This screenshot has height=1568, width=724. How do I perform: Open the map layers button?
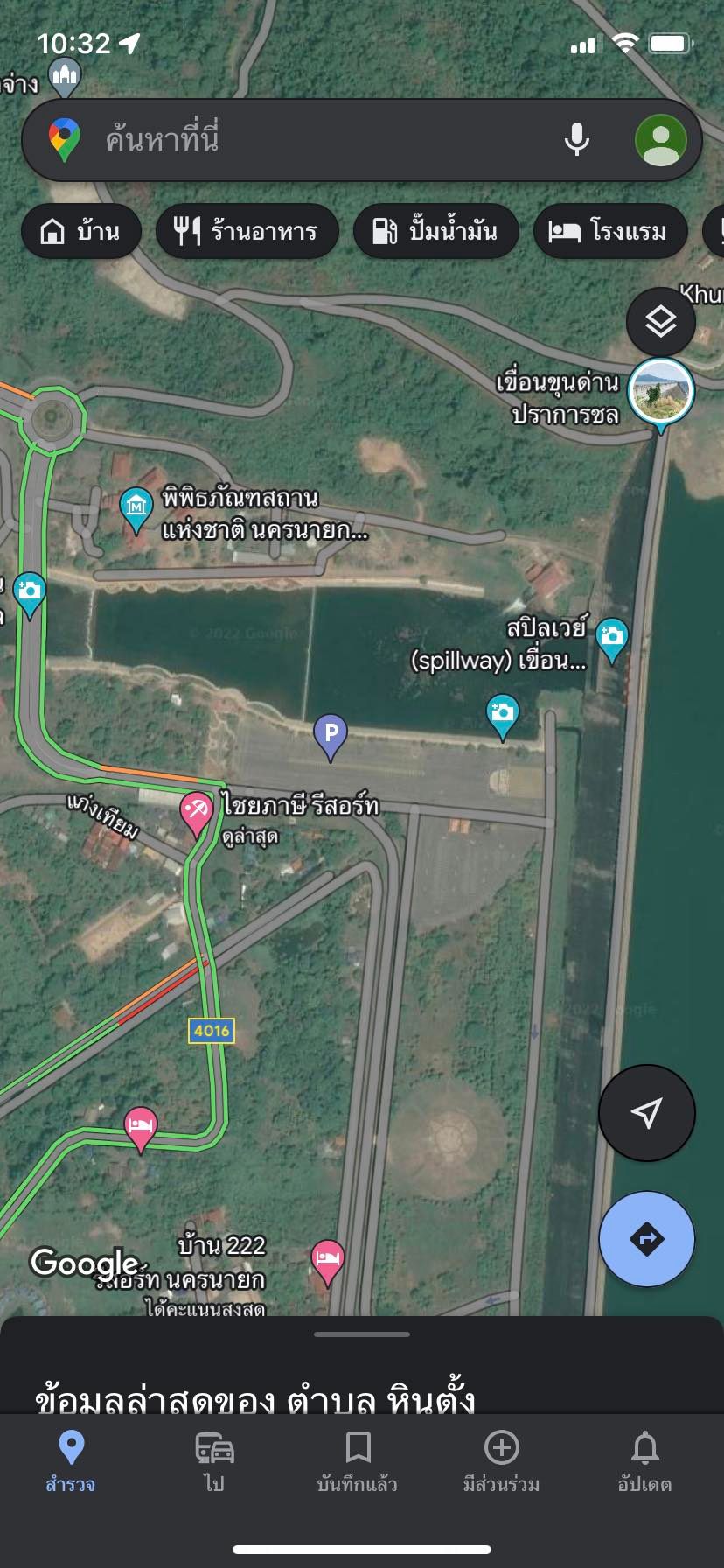(660, 322)
